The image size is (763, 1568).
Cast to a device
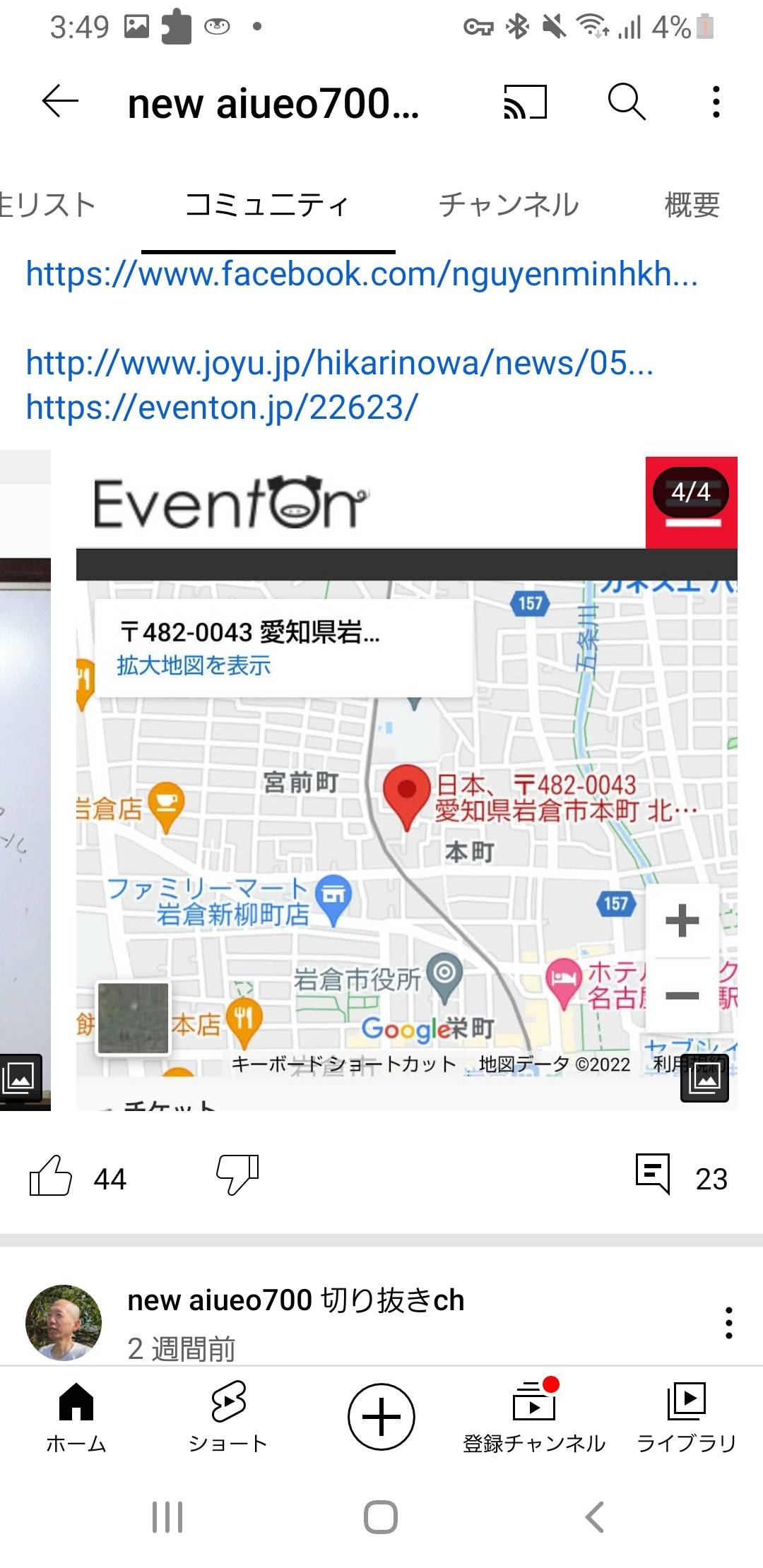click(x=525, y=102)
